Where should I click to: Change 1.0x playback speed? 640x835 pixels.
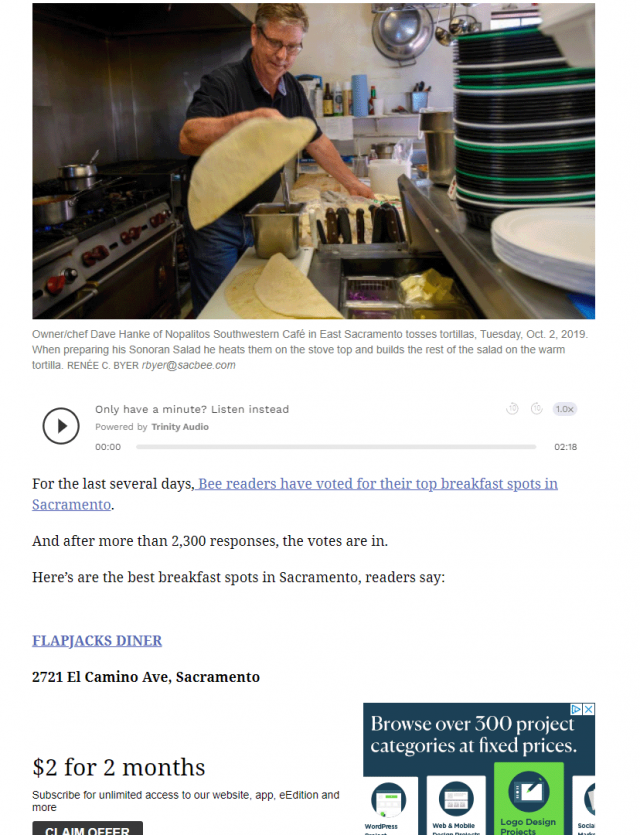pyautogui.click(x=565, y=409)
